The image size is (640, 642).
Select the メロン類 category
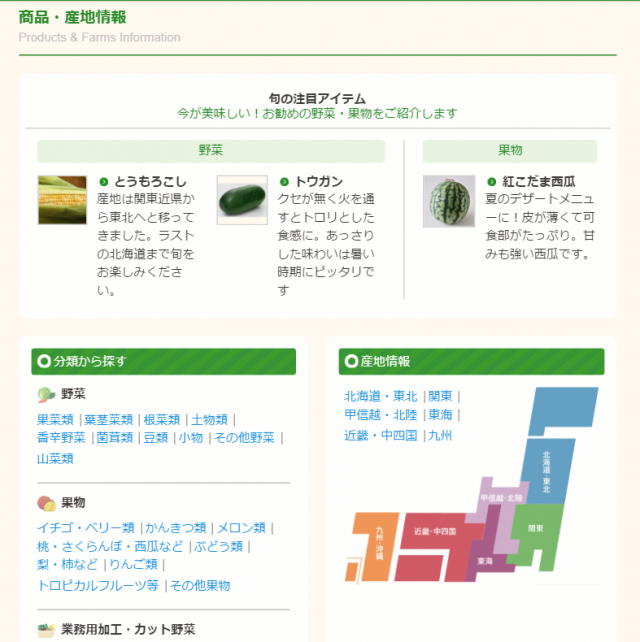241,528
